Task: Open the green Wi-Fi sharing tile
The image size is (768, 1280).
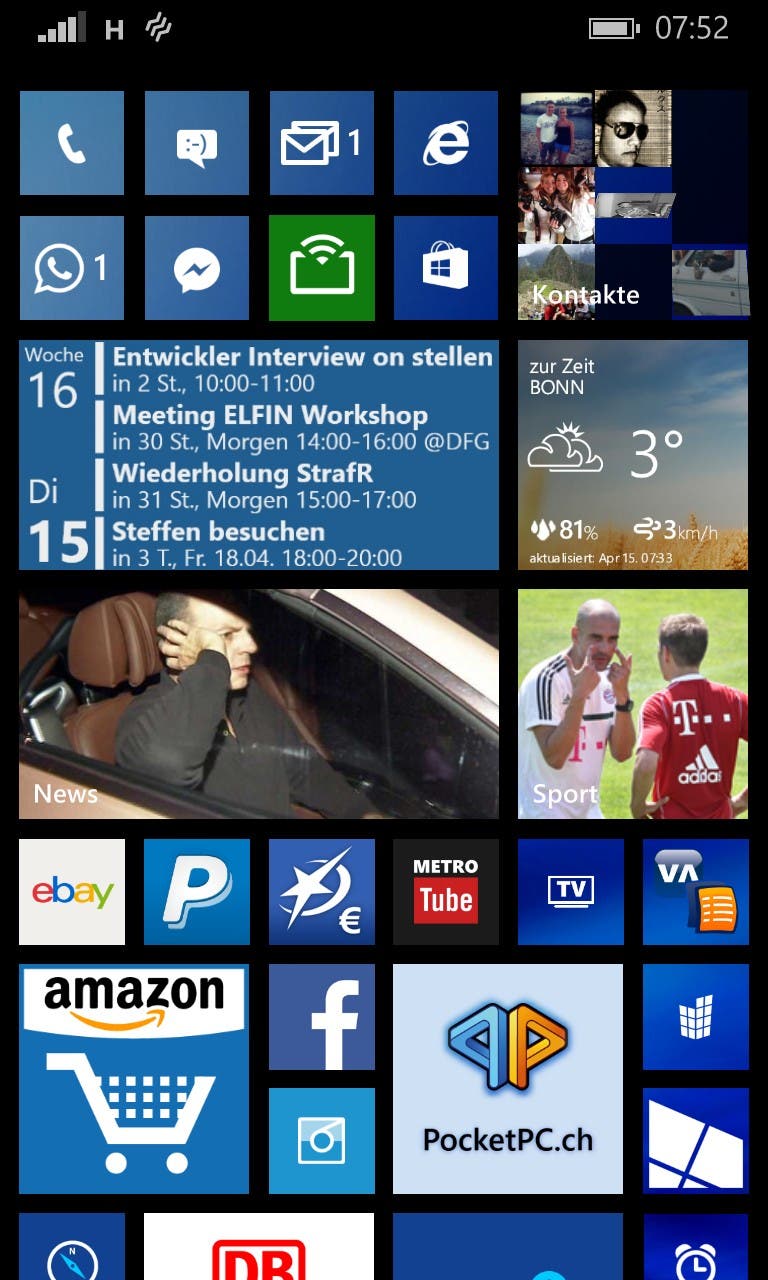Action: point(322,268)
